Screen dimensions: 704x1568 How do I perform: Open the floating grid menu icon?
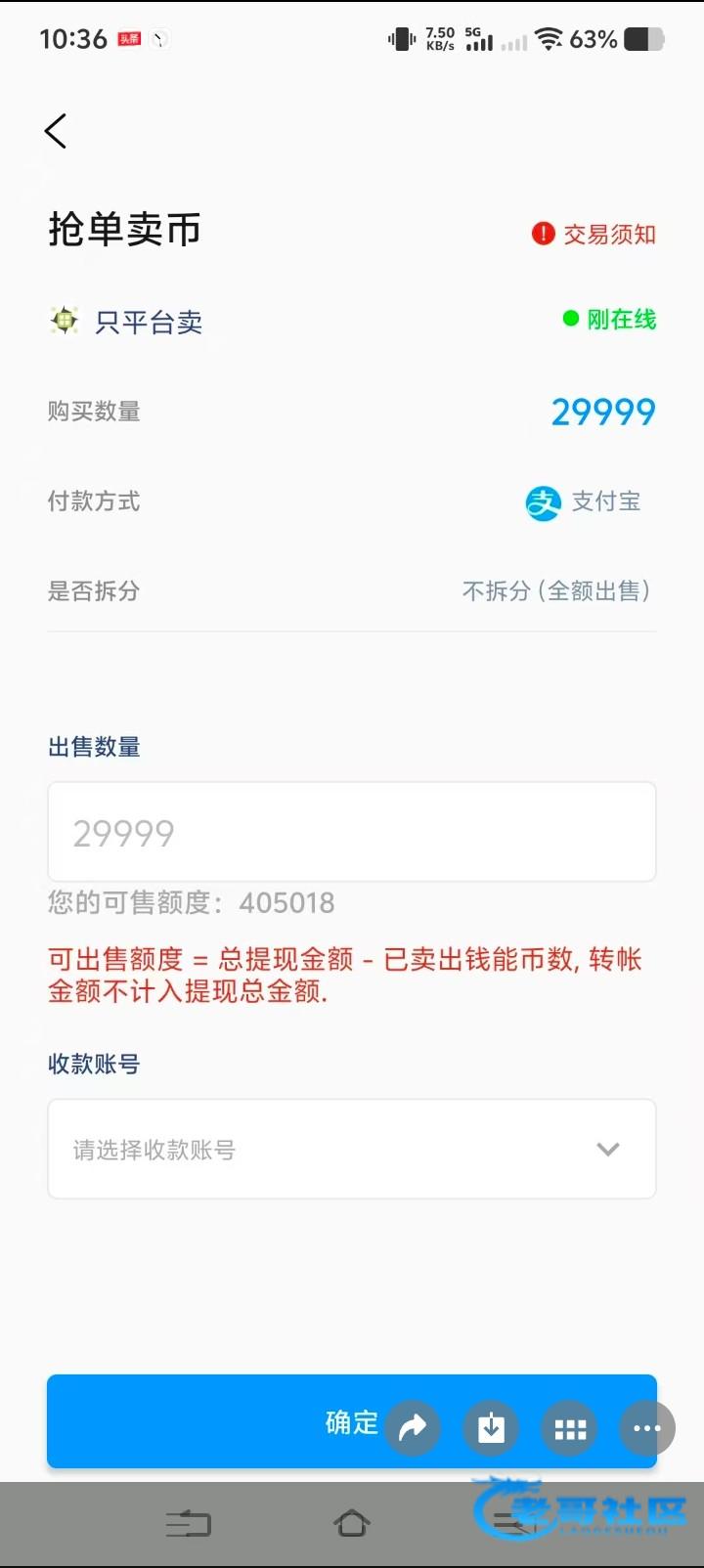click(x=569, y=1428)
